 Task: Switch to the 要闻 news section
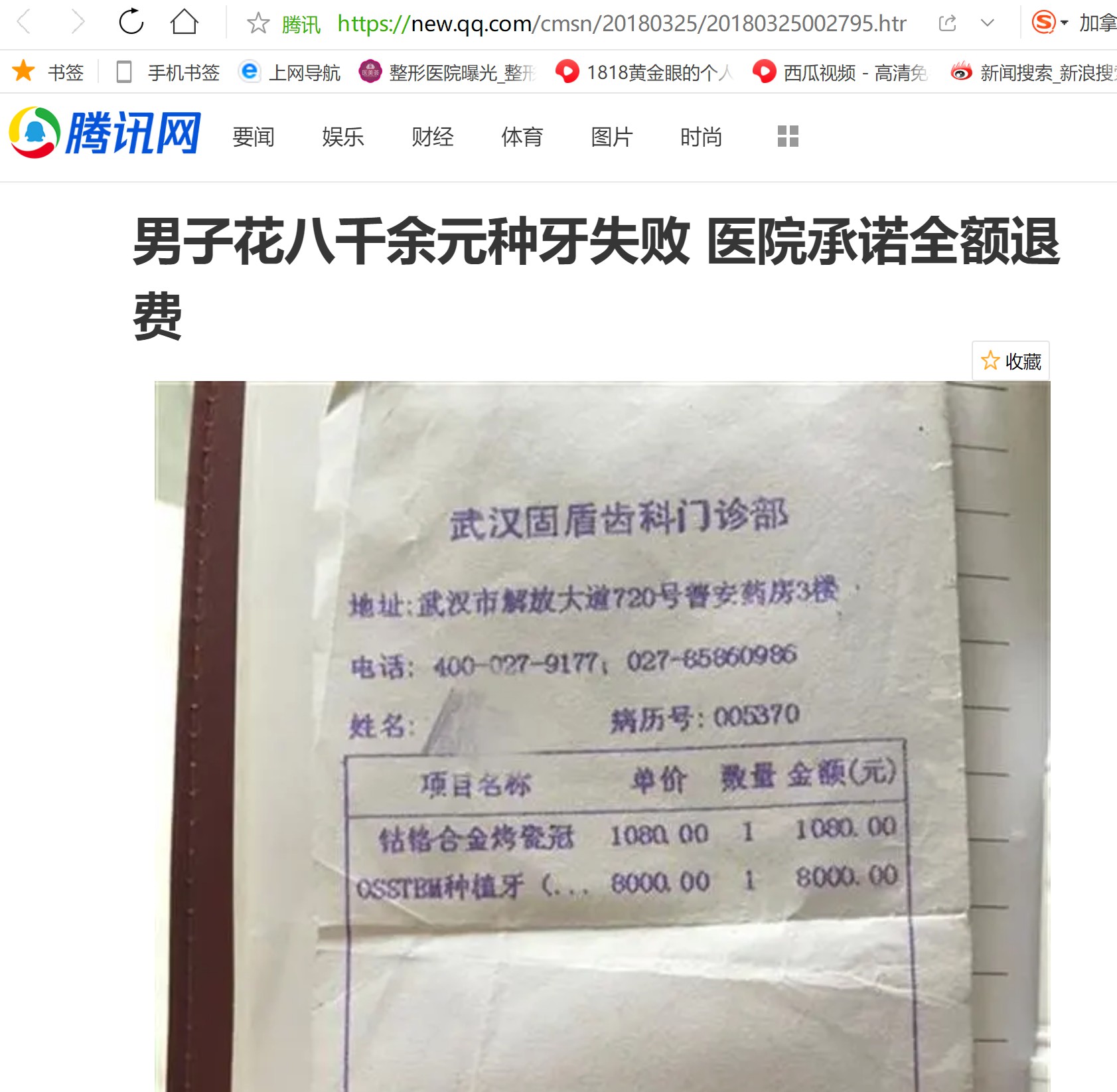[253, 137]
